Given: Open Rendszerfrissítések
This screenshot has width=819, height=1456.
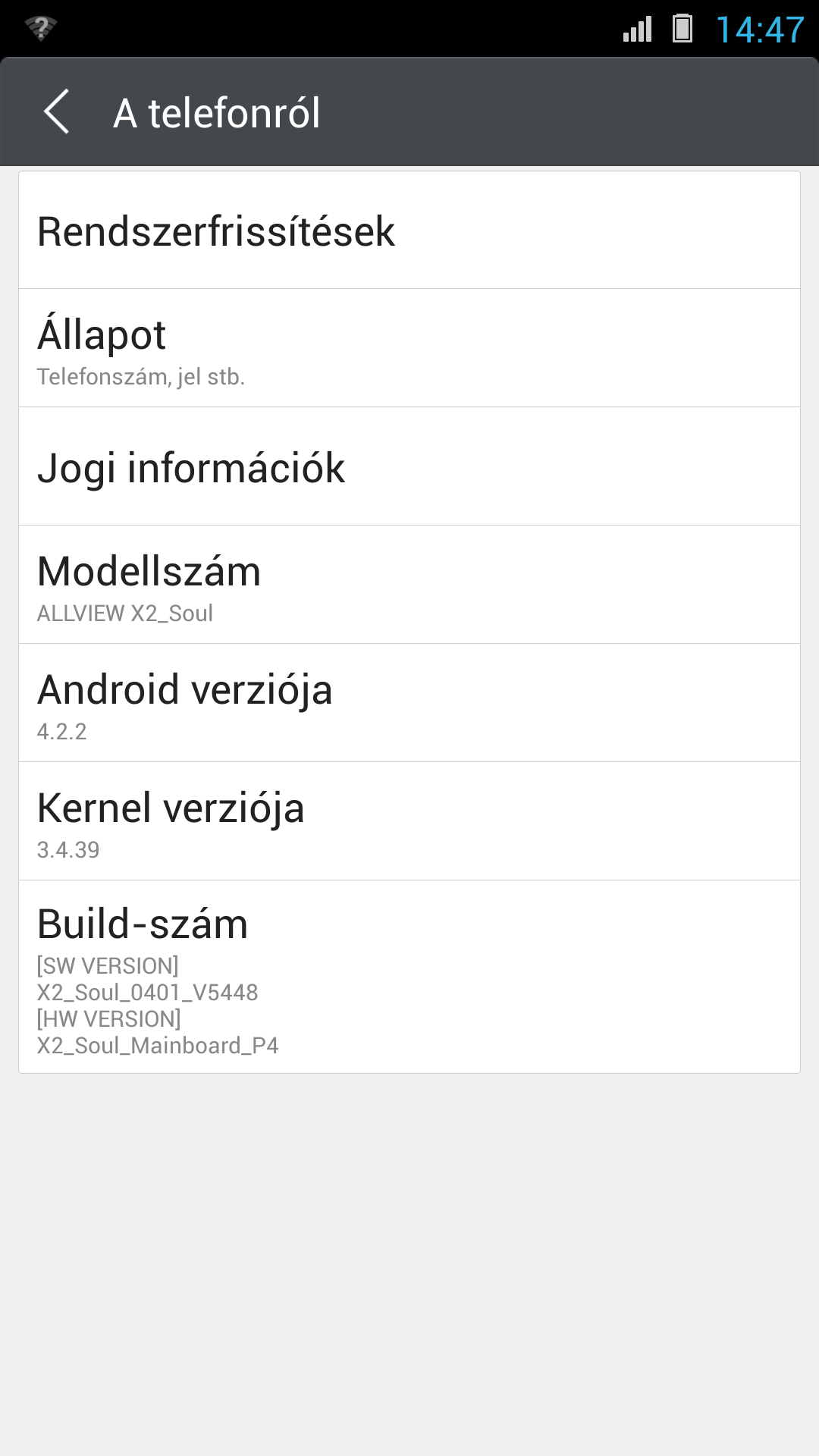Looking at the screenshot, I should tap(409, 230).
